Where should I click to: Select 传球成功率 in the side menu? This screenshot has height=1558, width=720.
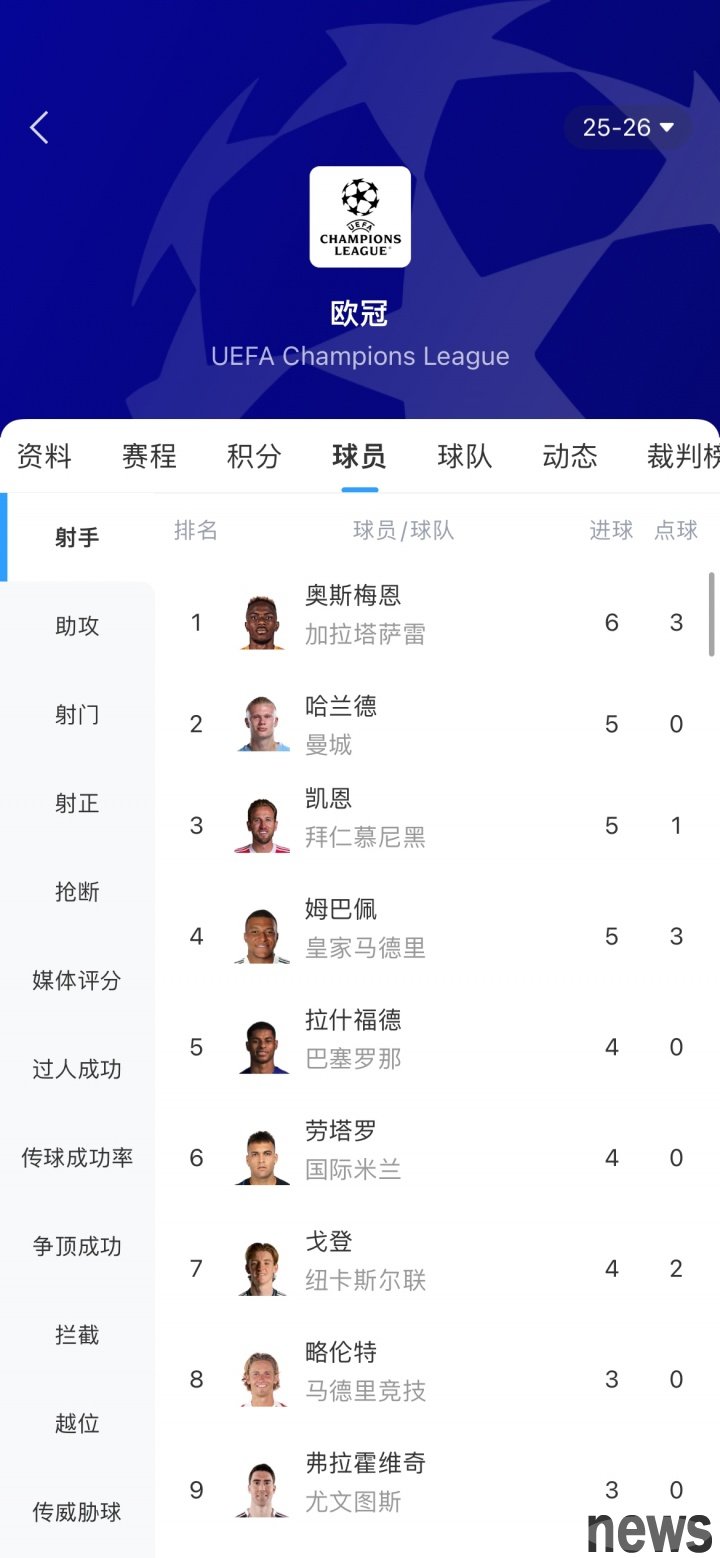coord(77,1158)
